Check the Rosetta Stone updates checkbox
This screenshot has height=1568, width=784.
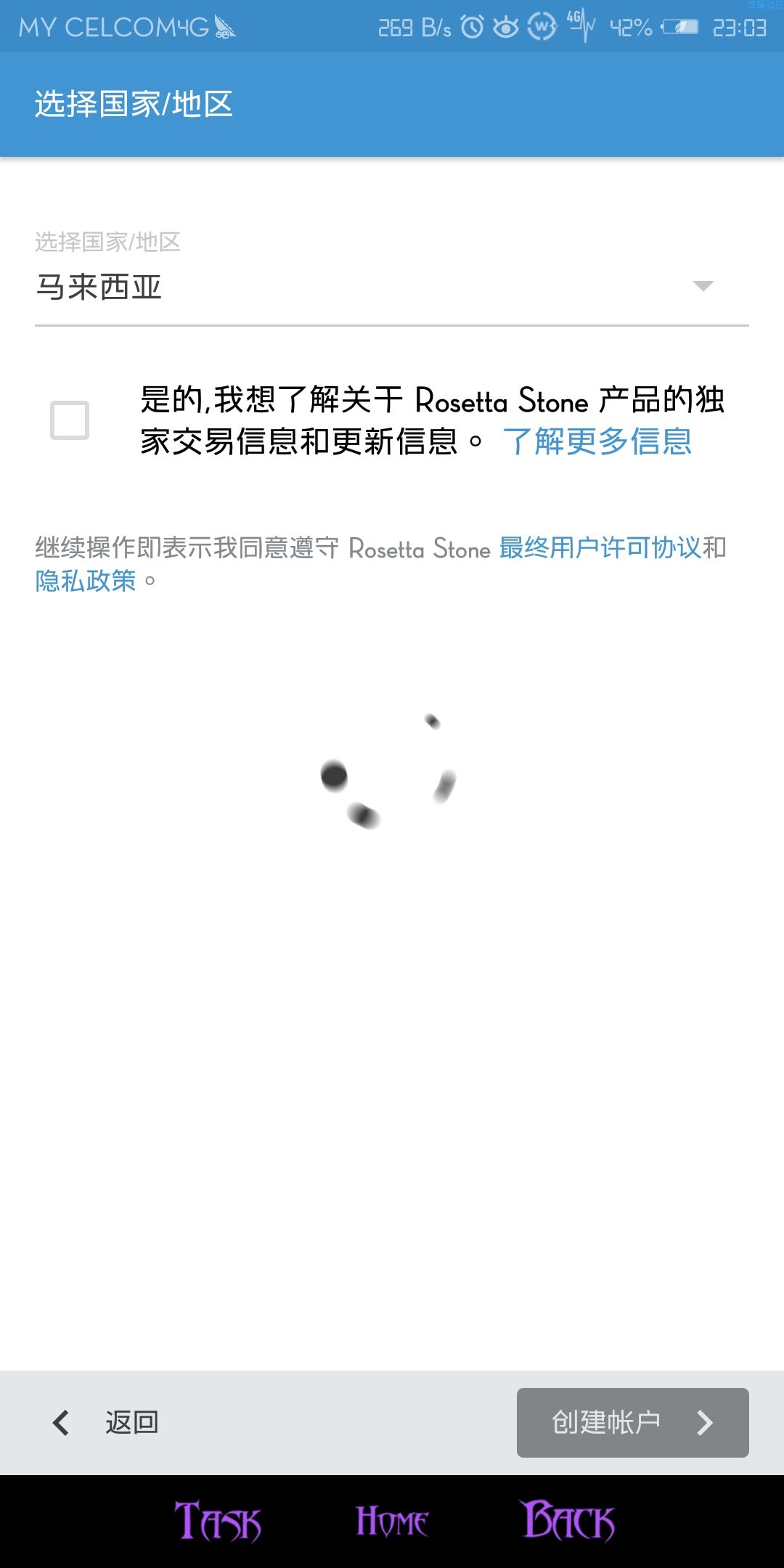70,420
